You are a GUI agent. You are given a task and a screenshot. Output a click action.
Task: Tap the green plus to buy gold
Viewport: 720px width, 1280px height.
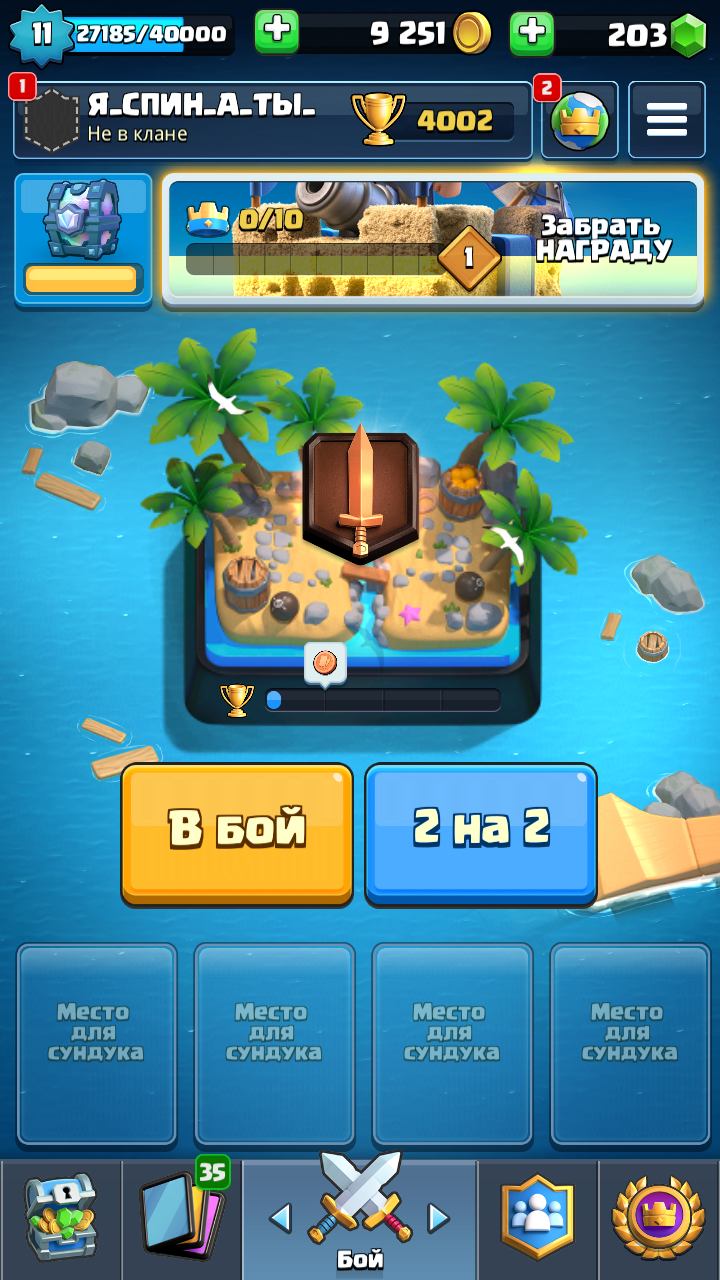(x=277, y=32)
